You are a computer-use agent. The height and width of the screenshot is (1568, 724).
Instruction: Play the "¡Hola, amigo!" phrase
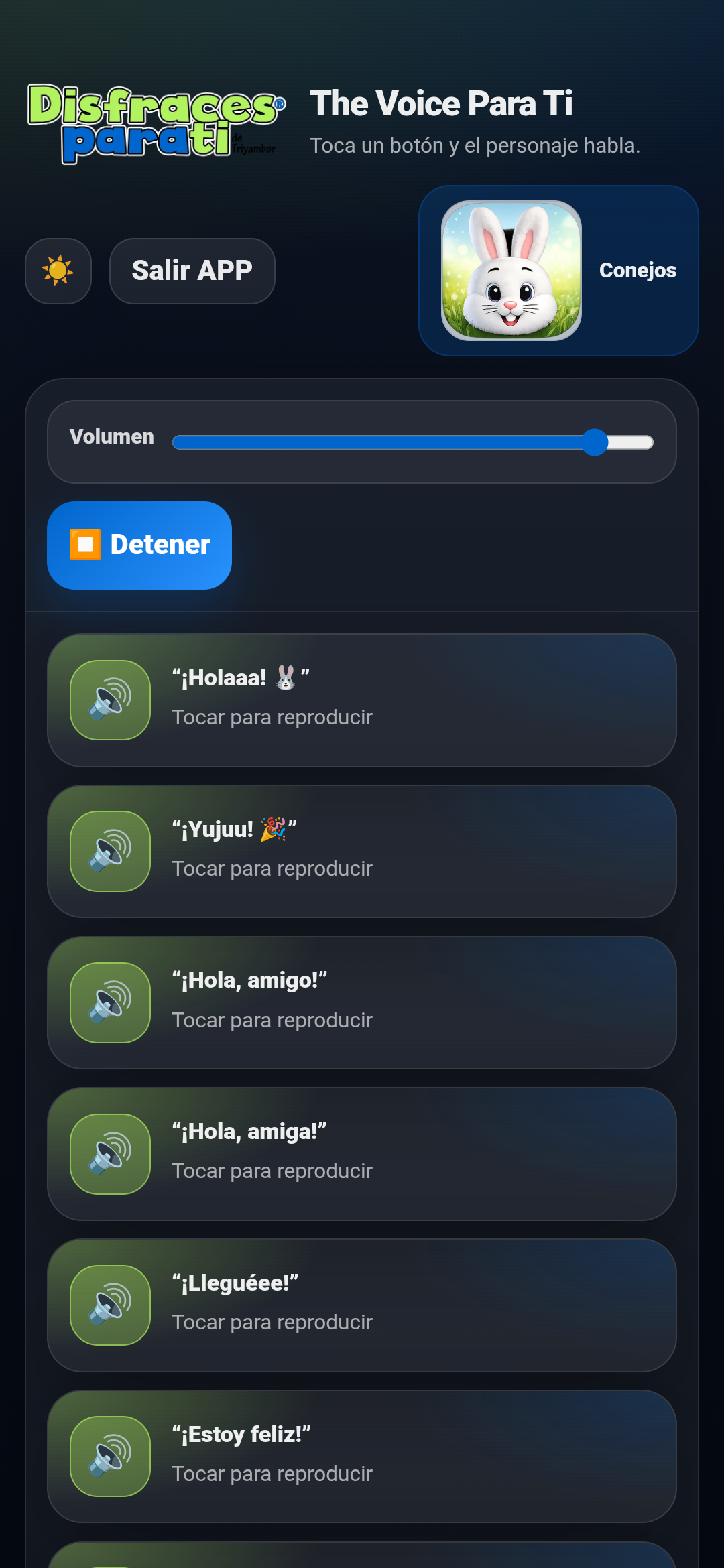point(362,1002)
